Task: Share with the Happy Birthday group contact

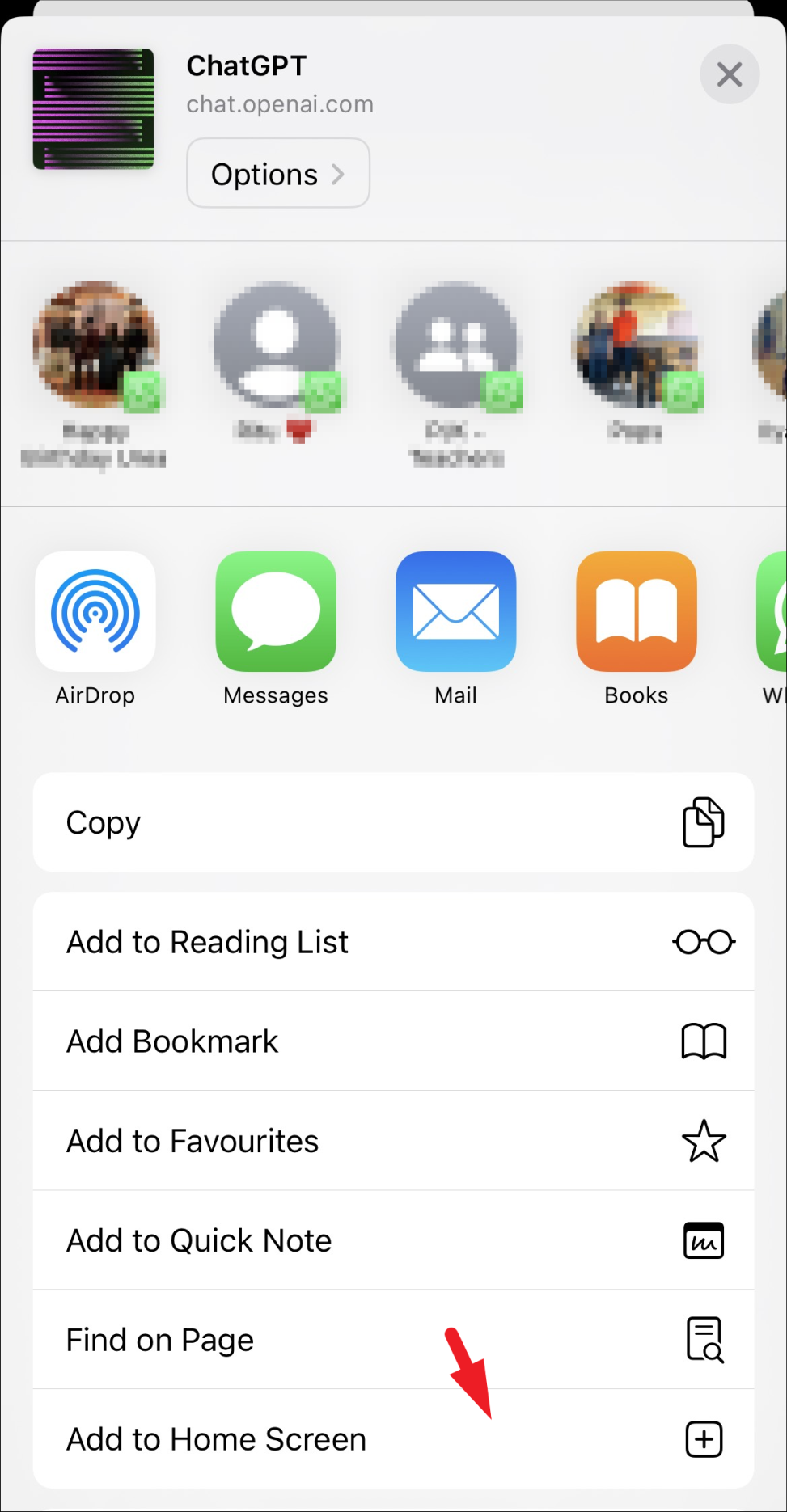Action: click(x=95, y=346)
